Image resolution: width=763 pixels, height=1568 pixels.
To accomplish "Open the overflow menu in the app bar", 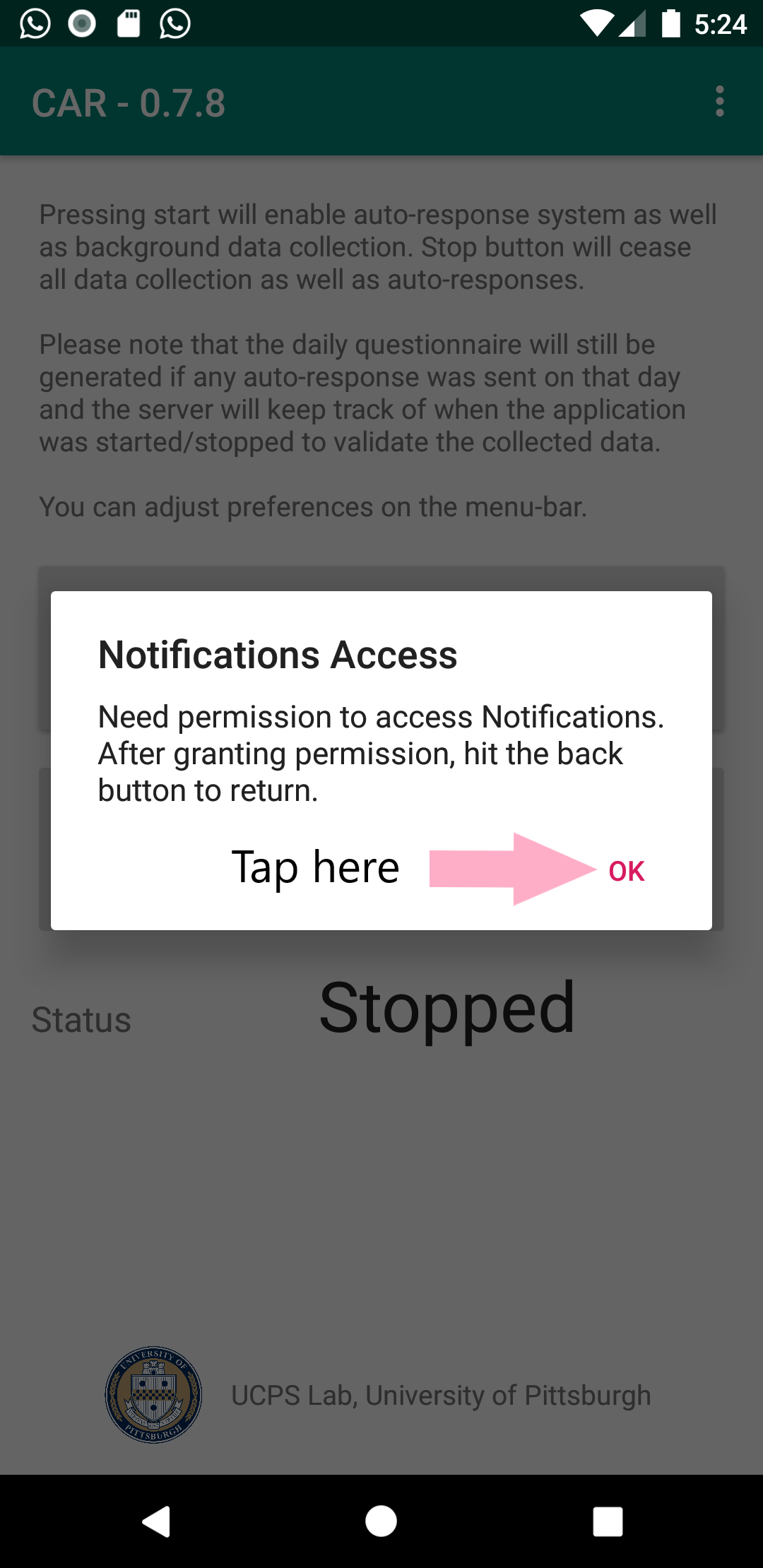I will tap(719, 102).
